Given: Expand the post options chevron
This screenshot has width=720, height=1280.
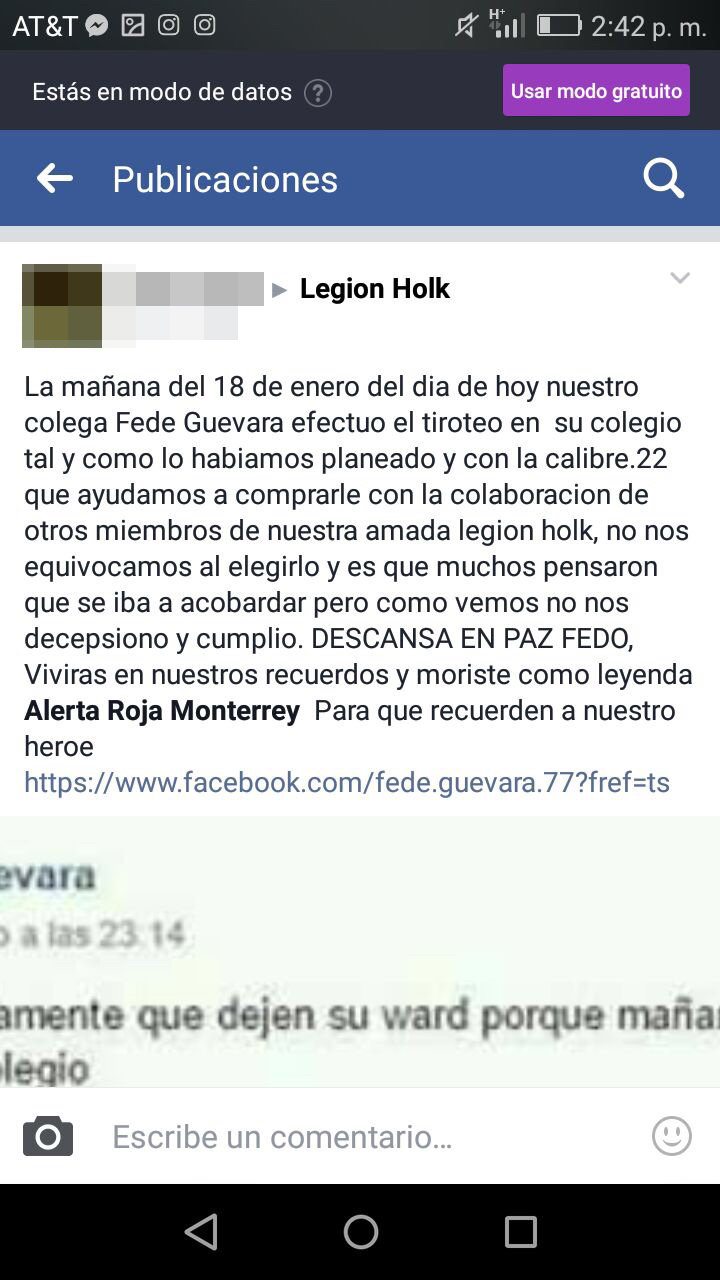Looking at the screenshot, I should (680, 279).
